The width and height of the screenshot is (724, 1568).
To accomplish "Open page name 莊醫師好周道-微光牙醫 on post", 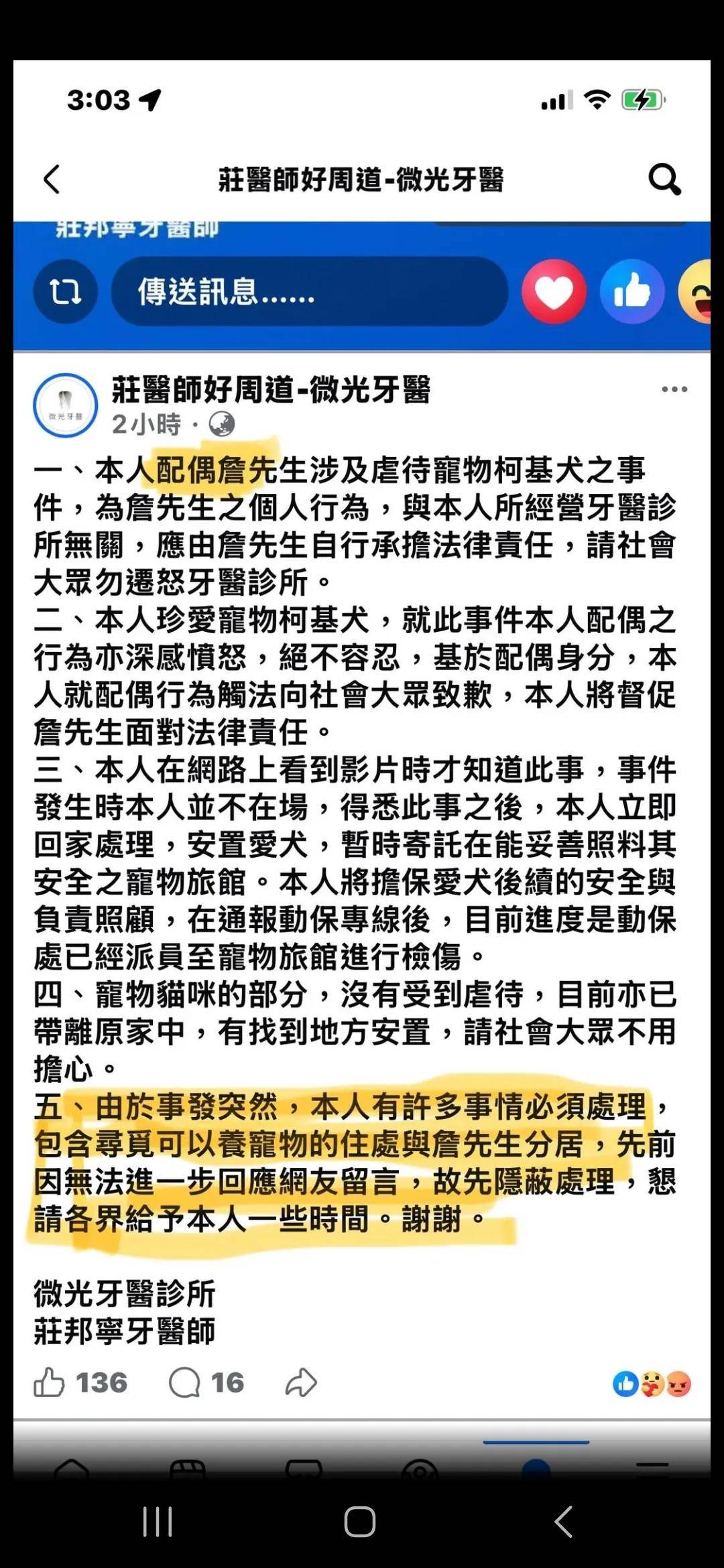I will pyautogui.click(x=271, y=390).
